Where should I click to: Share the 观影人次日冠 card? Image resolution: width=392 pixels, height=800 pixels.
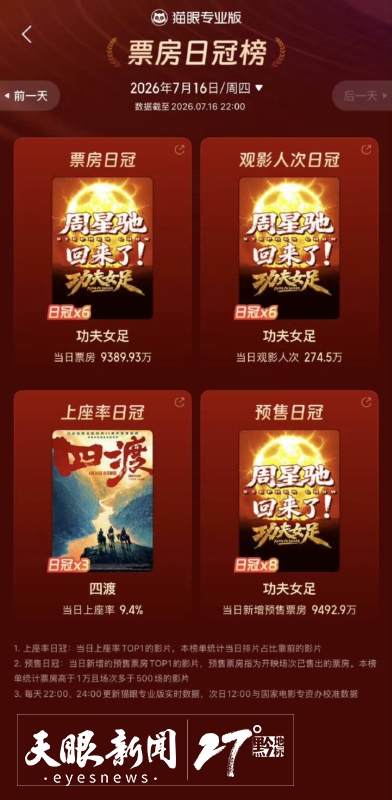coord(366,150)
